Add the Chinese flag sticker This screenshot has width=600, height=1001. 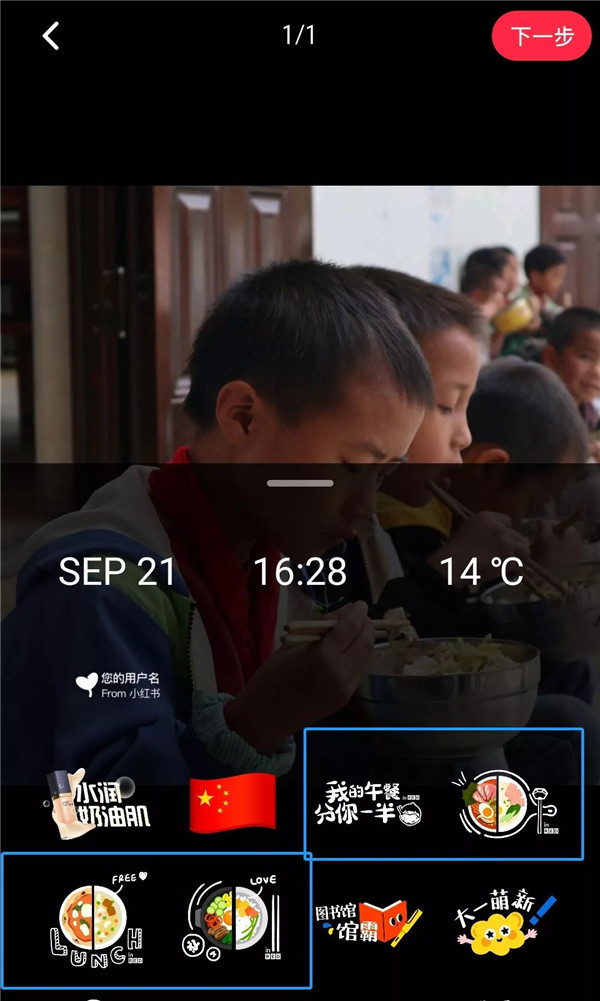pos(233,802)
